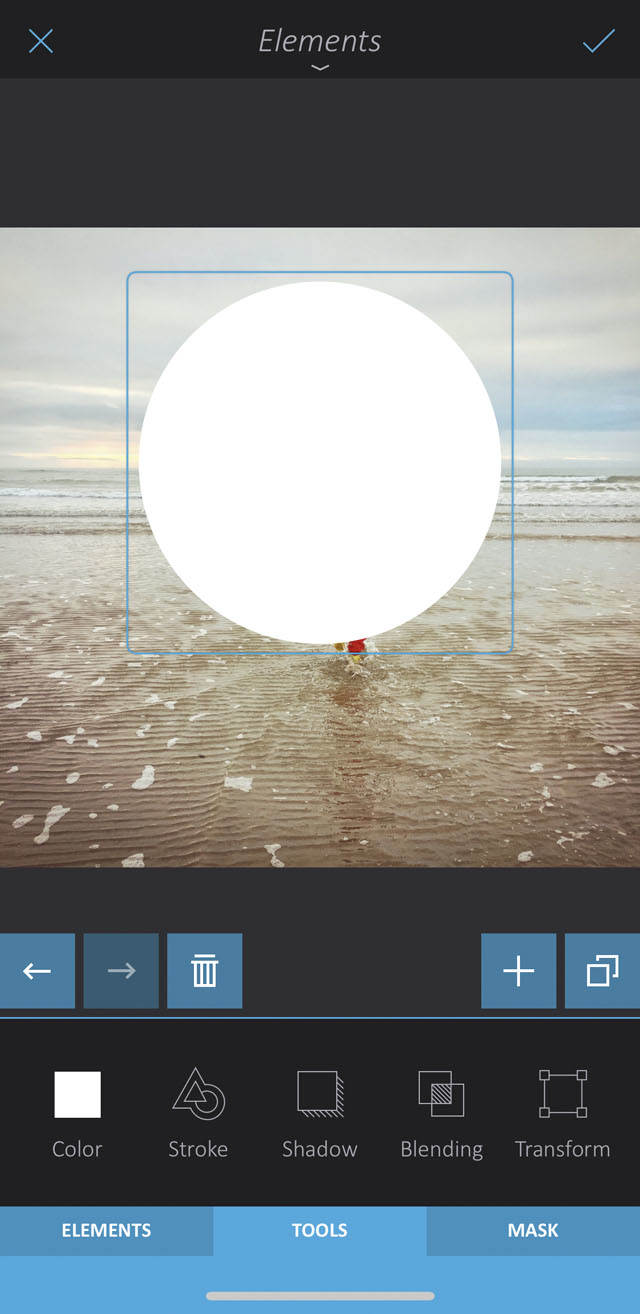Viewport: 640px width, 1314px height.
Task: Switch to the Mask tab
Action: tap(533, 1230)
